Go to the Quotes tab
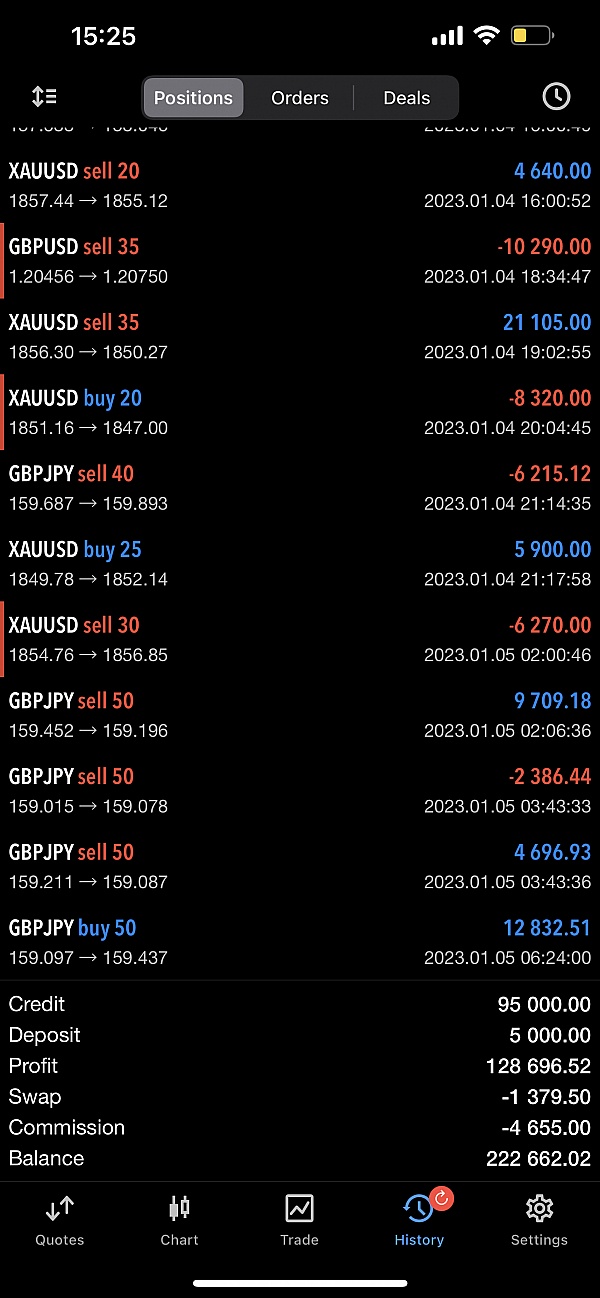Screen dimensions: 600x1298 coord(60,1221)
